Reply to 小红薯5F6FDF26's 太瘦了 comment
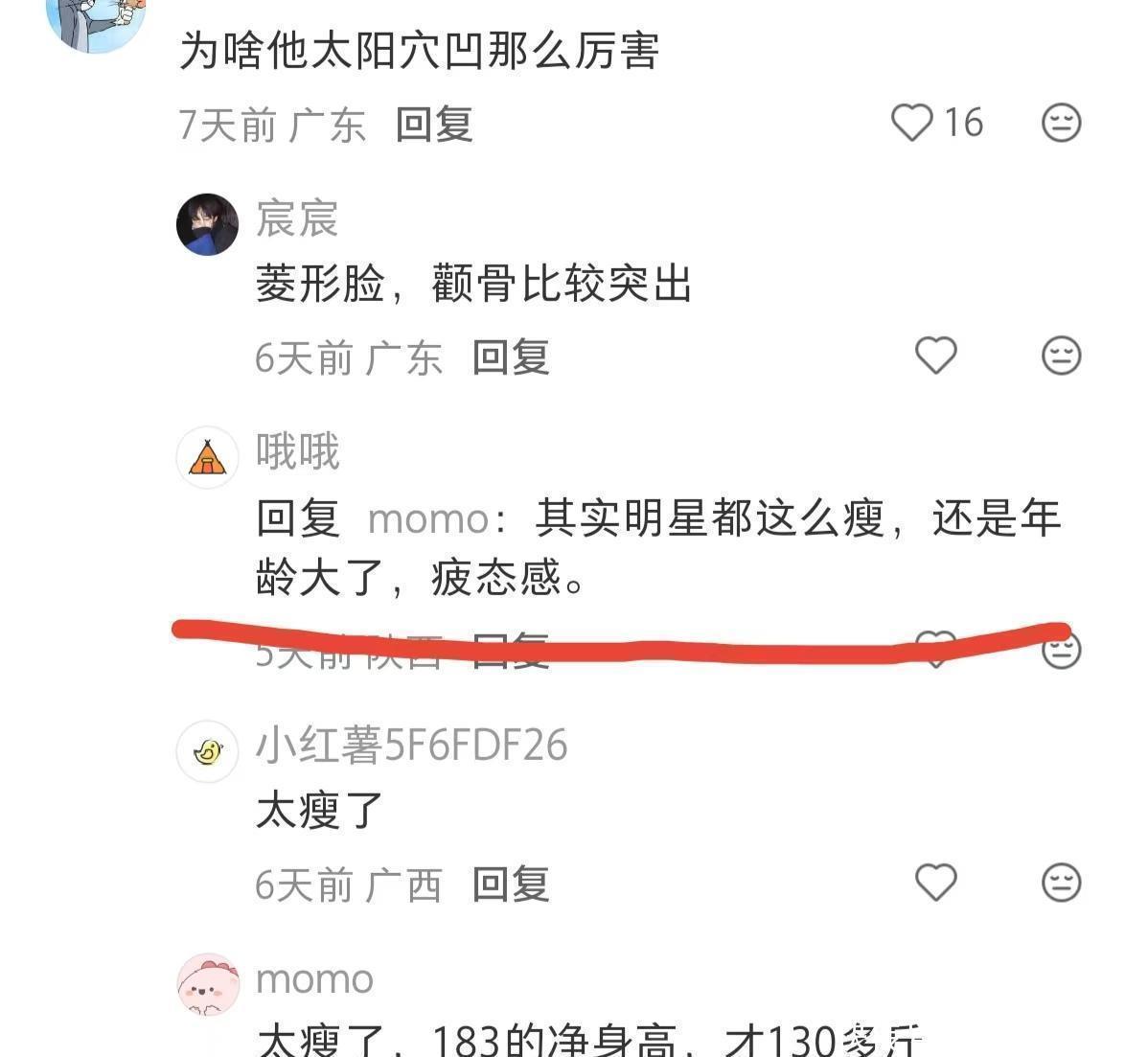This screenshot has width=1148, height=1057. [x=510, y=884]
